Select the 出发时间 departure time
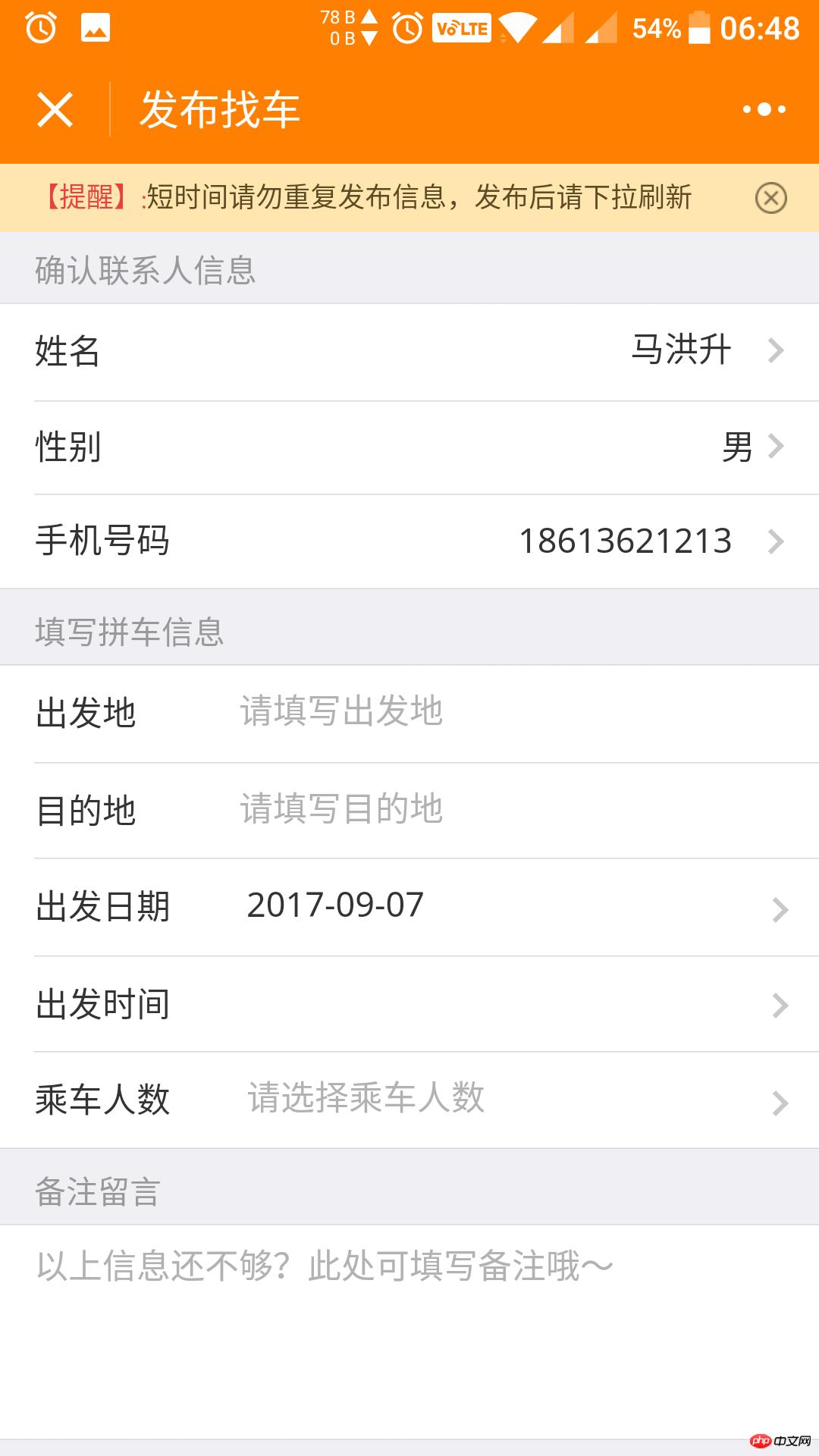 [x=409, y=1004]
